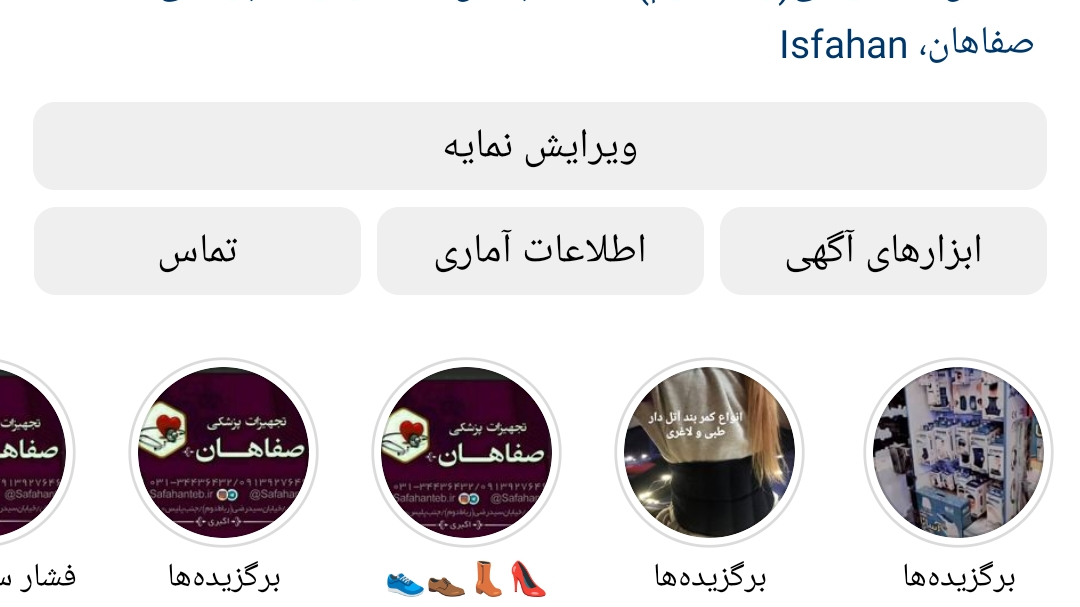Open the highlight showing the back-support belt
This screenshot has height=607, width=1080.
tap(709, 453)
